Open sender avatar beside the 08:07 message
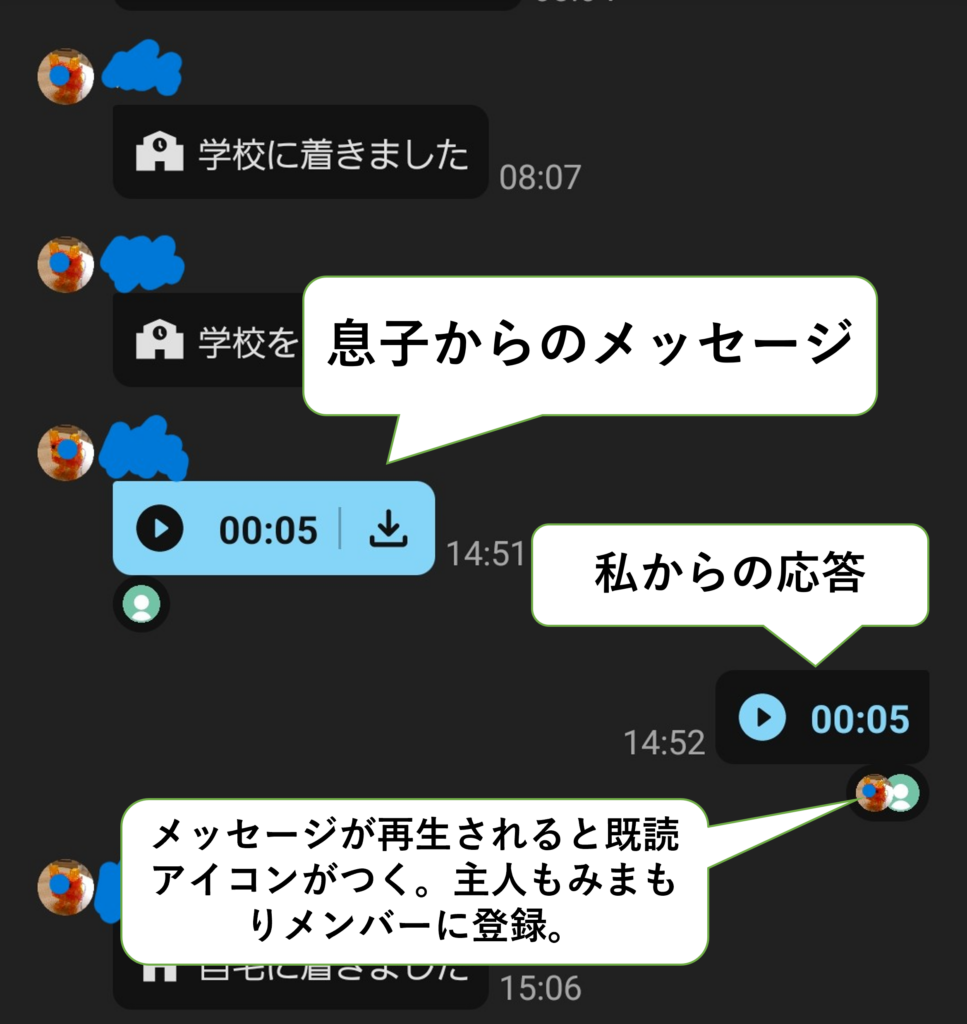 pyautogui.click(x=65, y=76)
